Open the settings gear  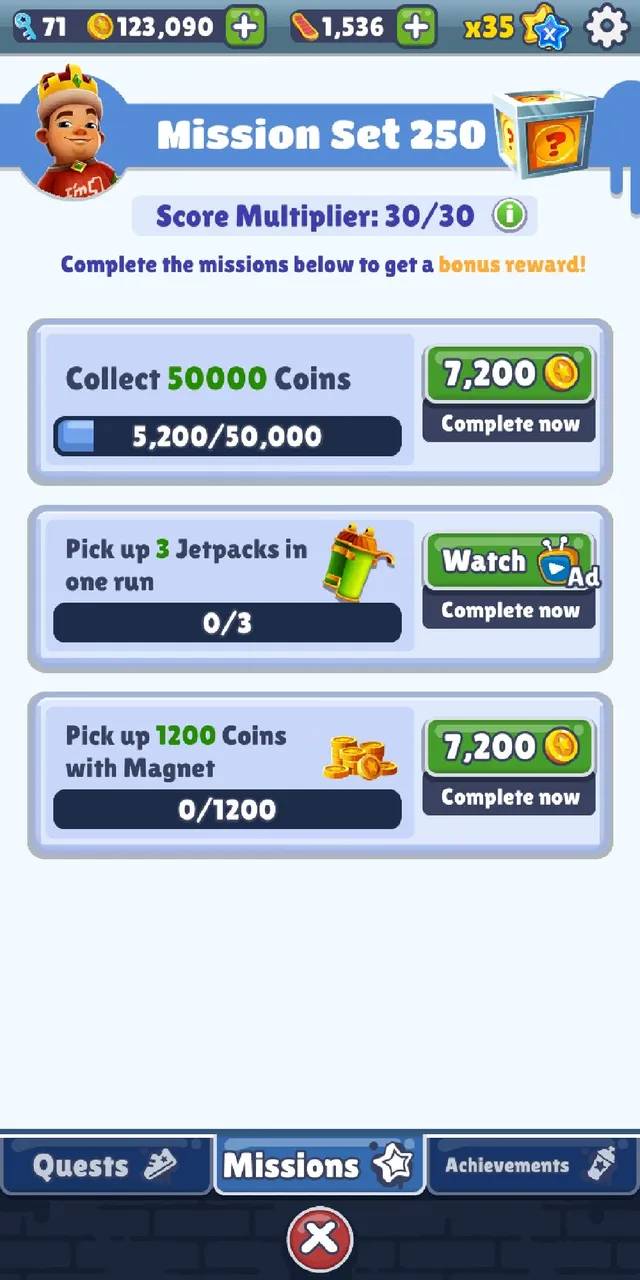(x=606, y=27)
